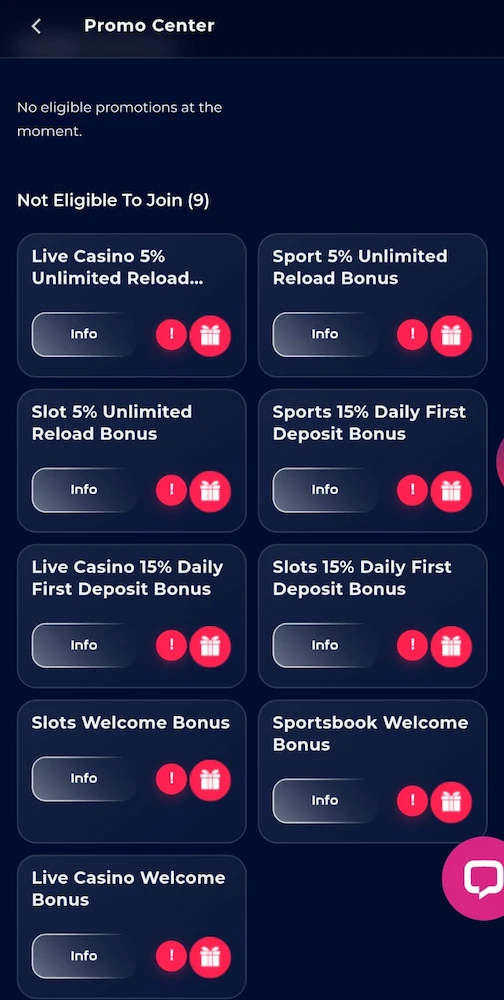
Task: Open Info for Slot 5% Unlimited Reload Bonus
Action: (84, 490)
